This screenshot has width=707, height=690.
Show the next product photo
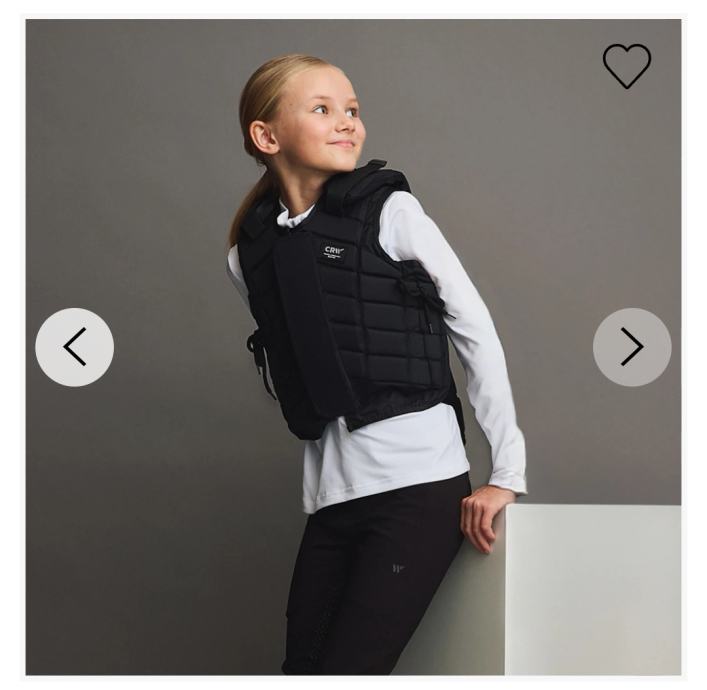pos(631,347)
